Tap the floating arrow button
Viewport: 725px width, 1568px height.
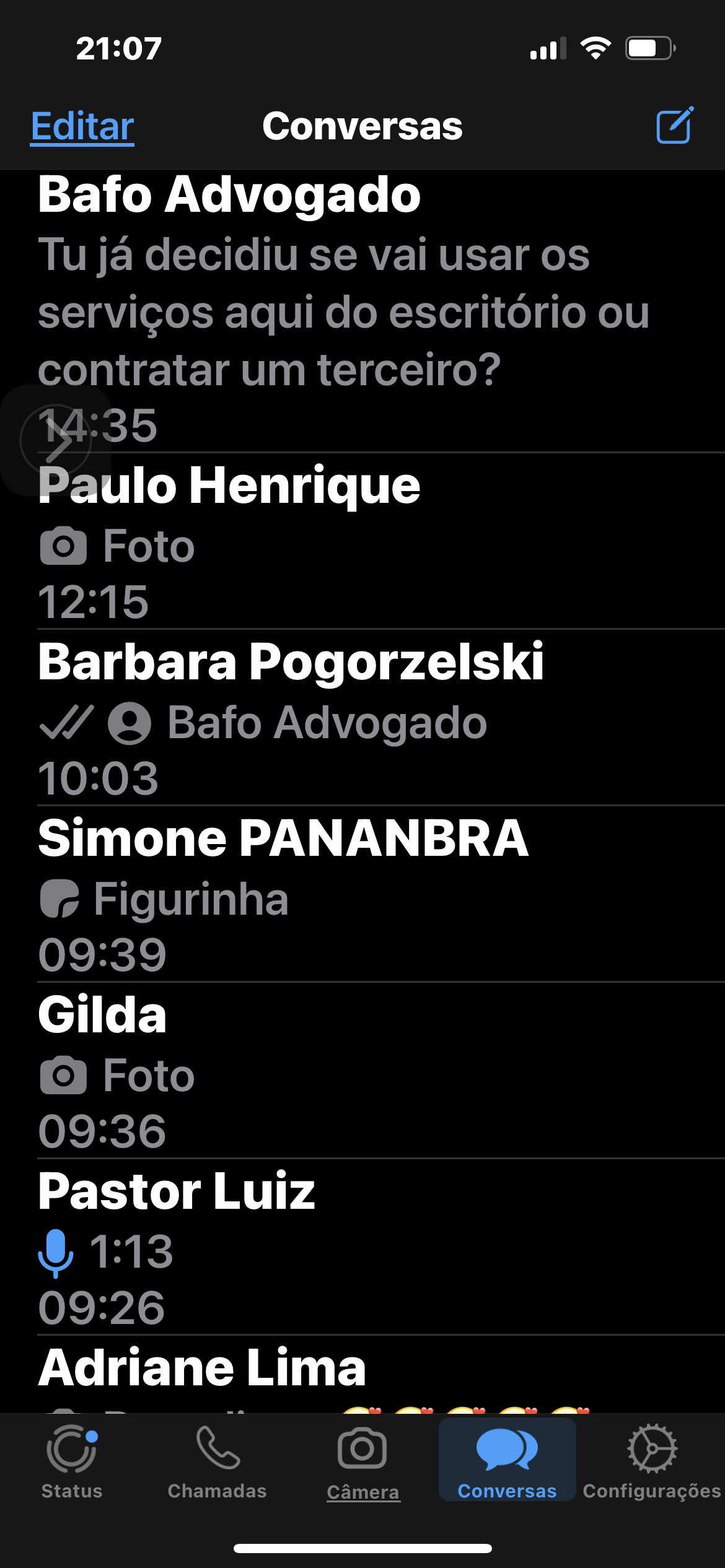(56, 441)
